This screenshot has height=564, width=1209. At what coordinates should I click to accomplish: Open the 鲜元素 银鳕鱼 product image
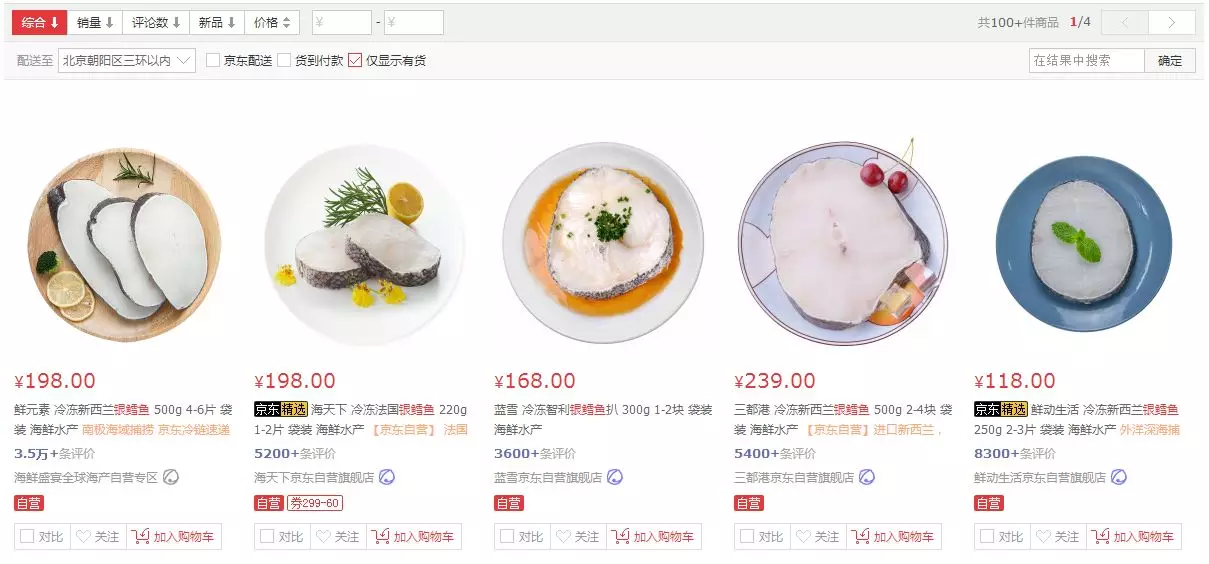click(x=124, y=244)
